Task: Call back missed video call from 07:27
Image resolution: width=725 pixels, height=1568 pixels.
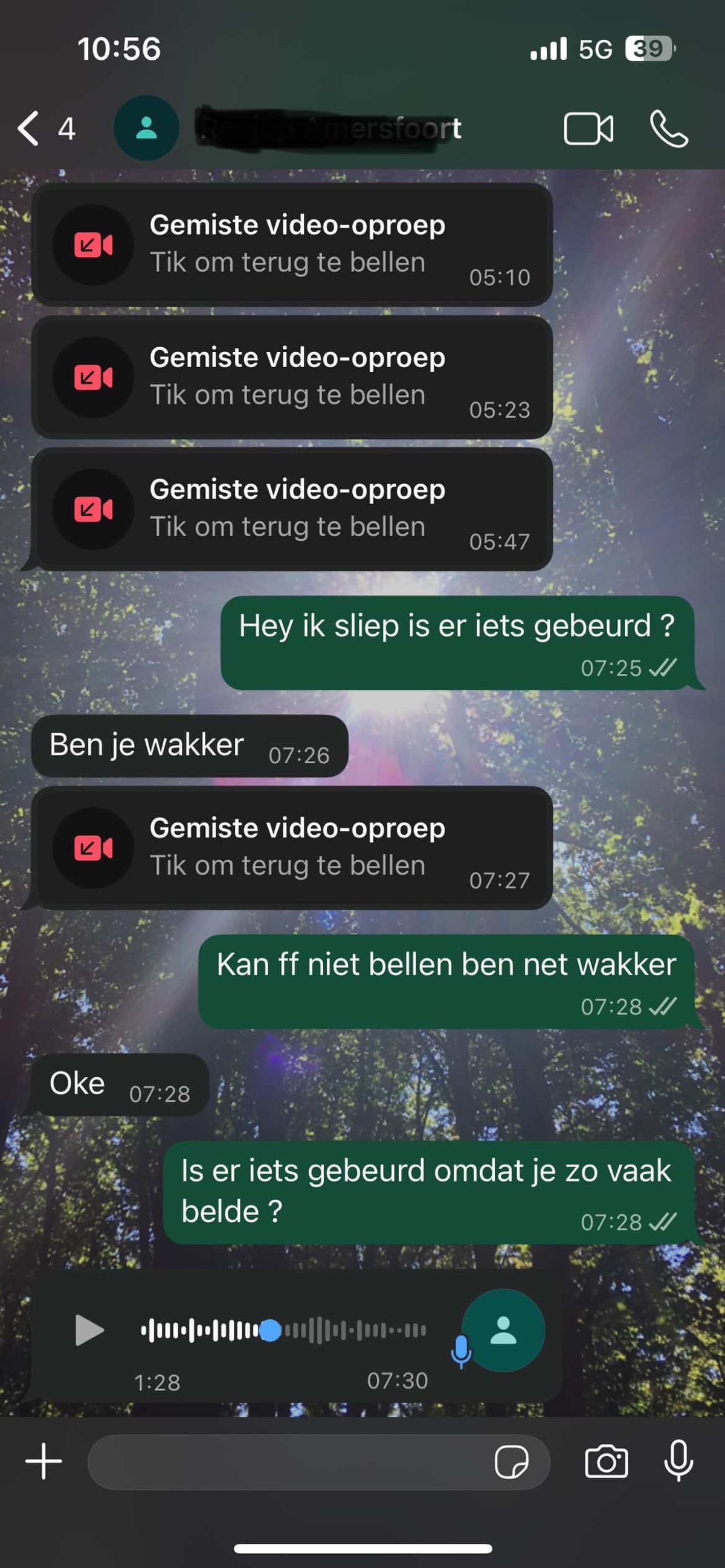Action: click(292, 847)
